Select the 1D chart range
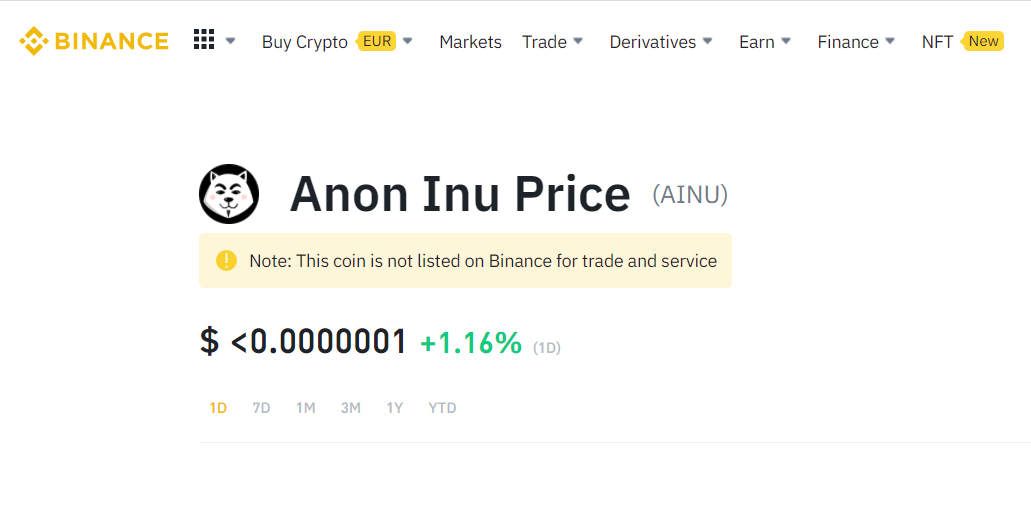The height and width of the screenshot is (506, 1031). tap(218, 408)
